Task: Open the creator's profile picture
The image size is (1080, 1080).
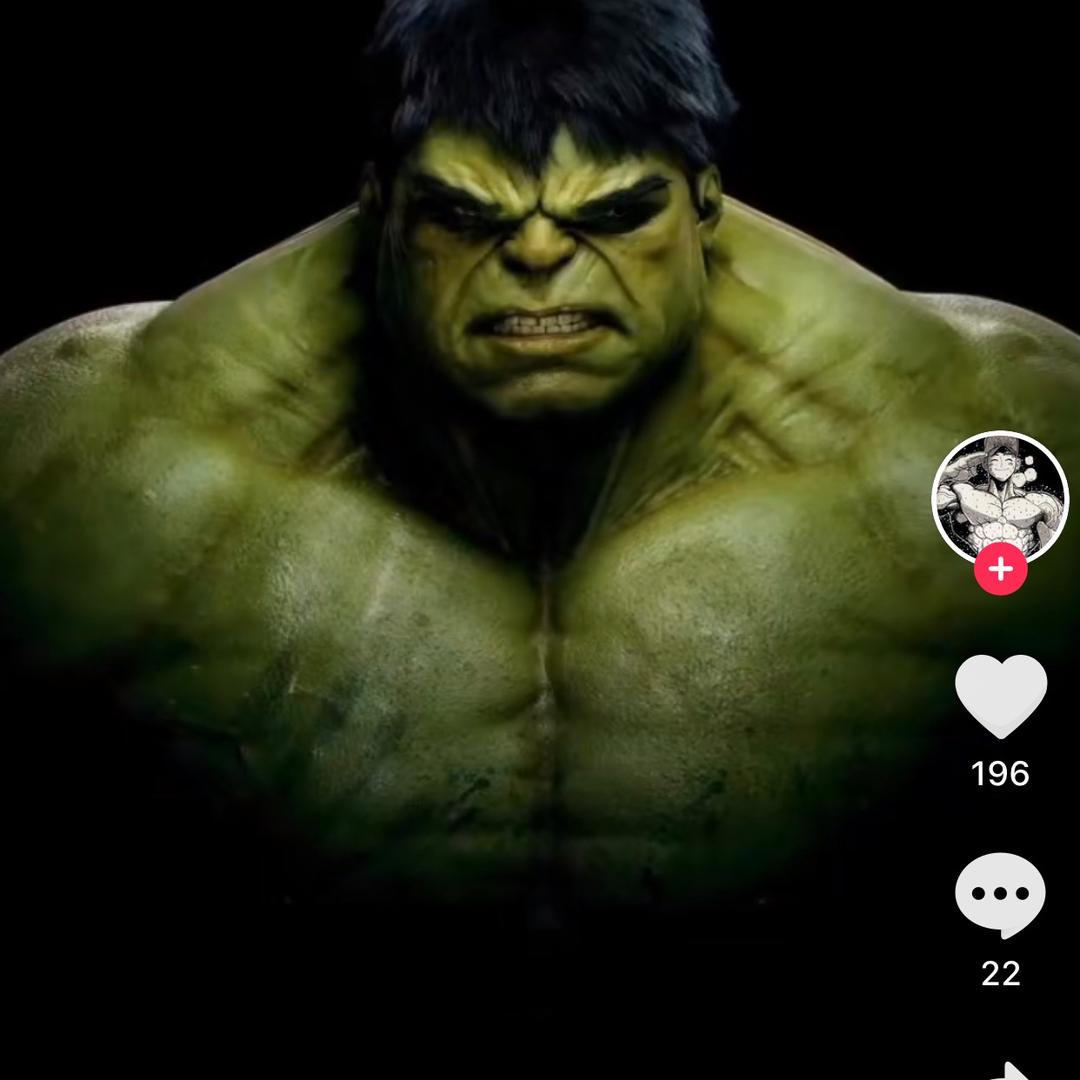Action: (x=1000, y=498)
